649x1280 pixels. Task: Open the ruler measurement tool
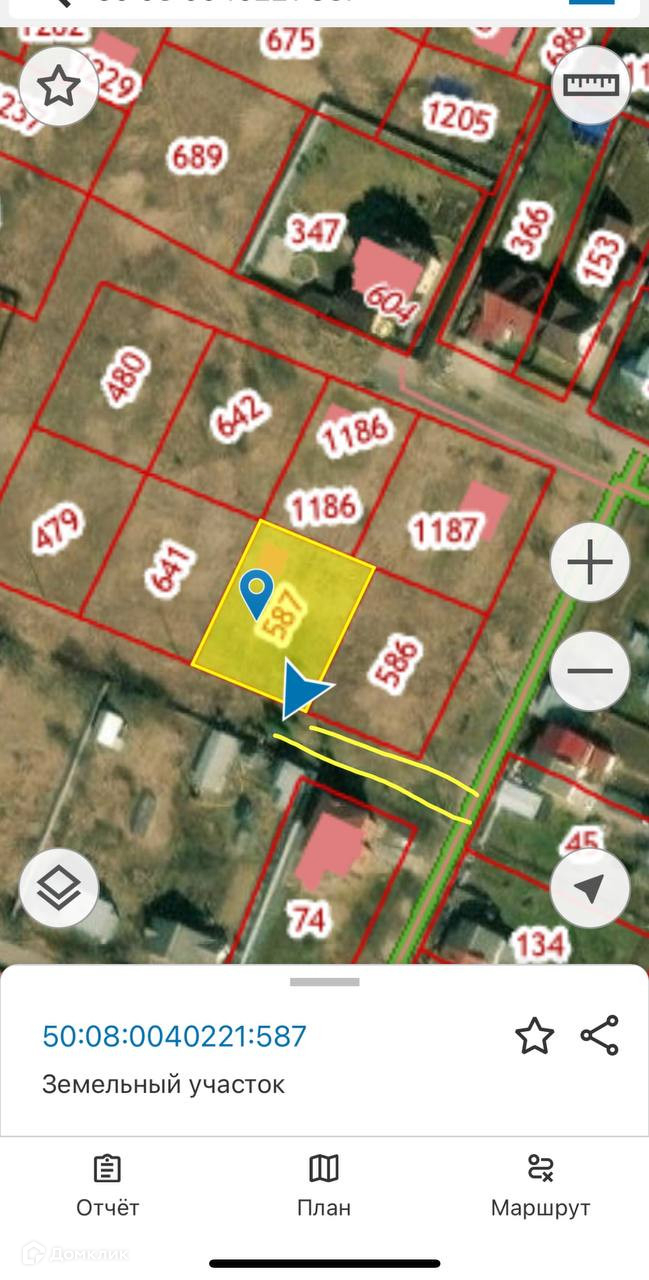591,85
